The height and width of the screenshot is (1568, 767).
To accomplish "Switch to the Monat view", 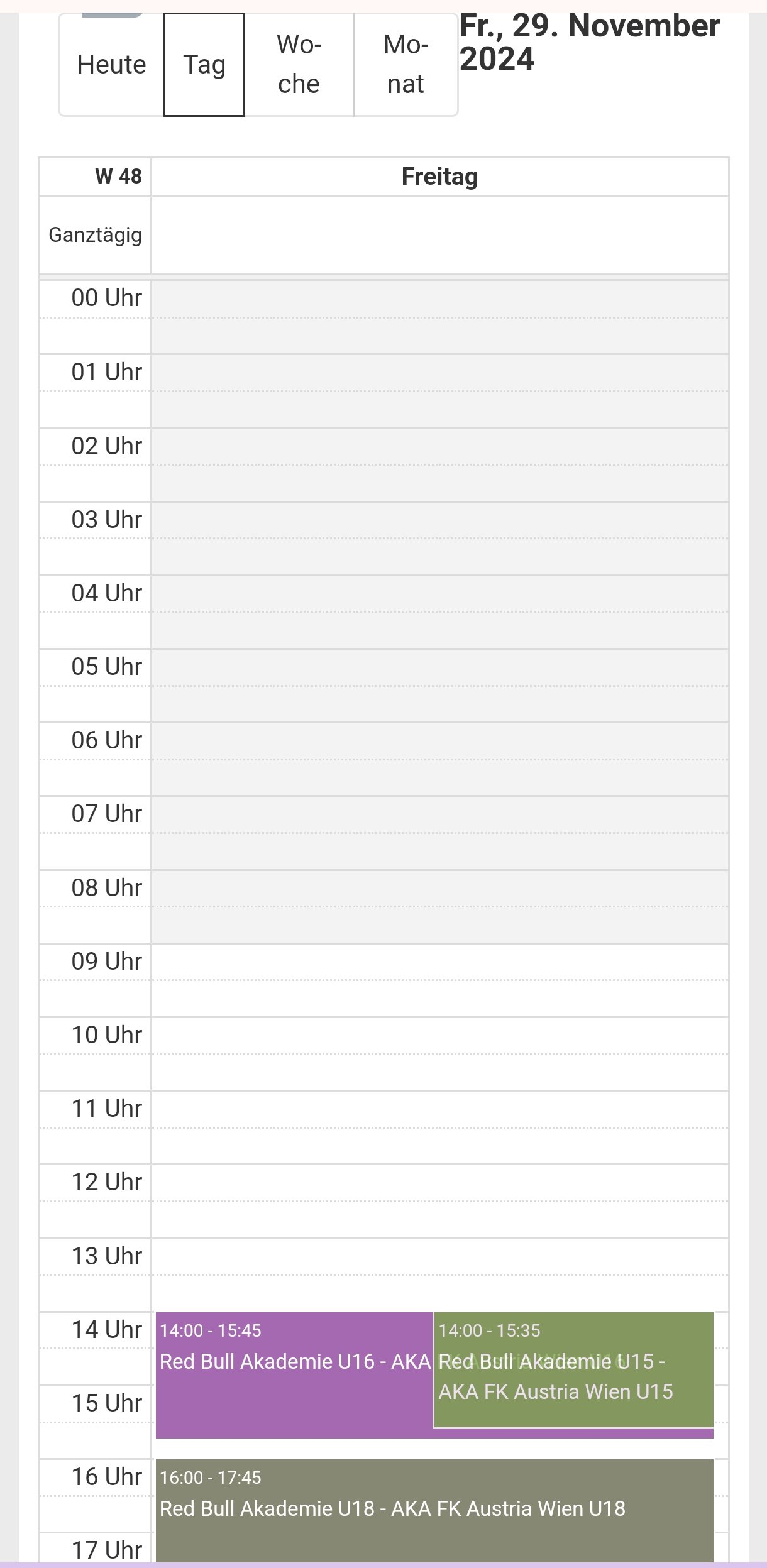I will (406, 65).
